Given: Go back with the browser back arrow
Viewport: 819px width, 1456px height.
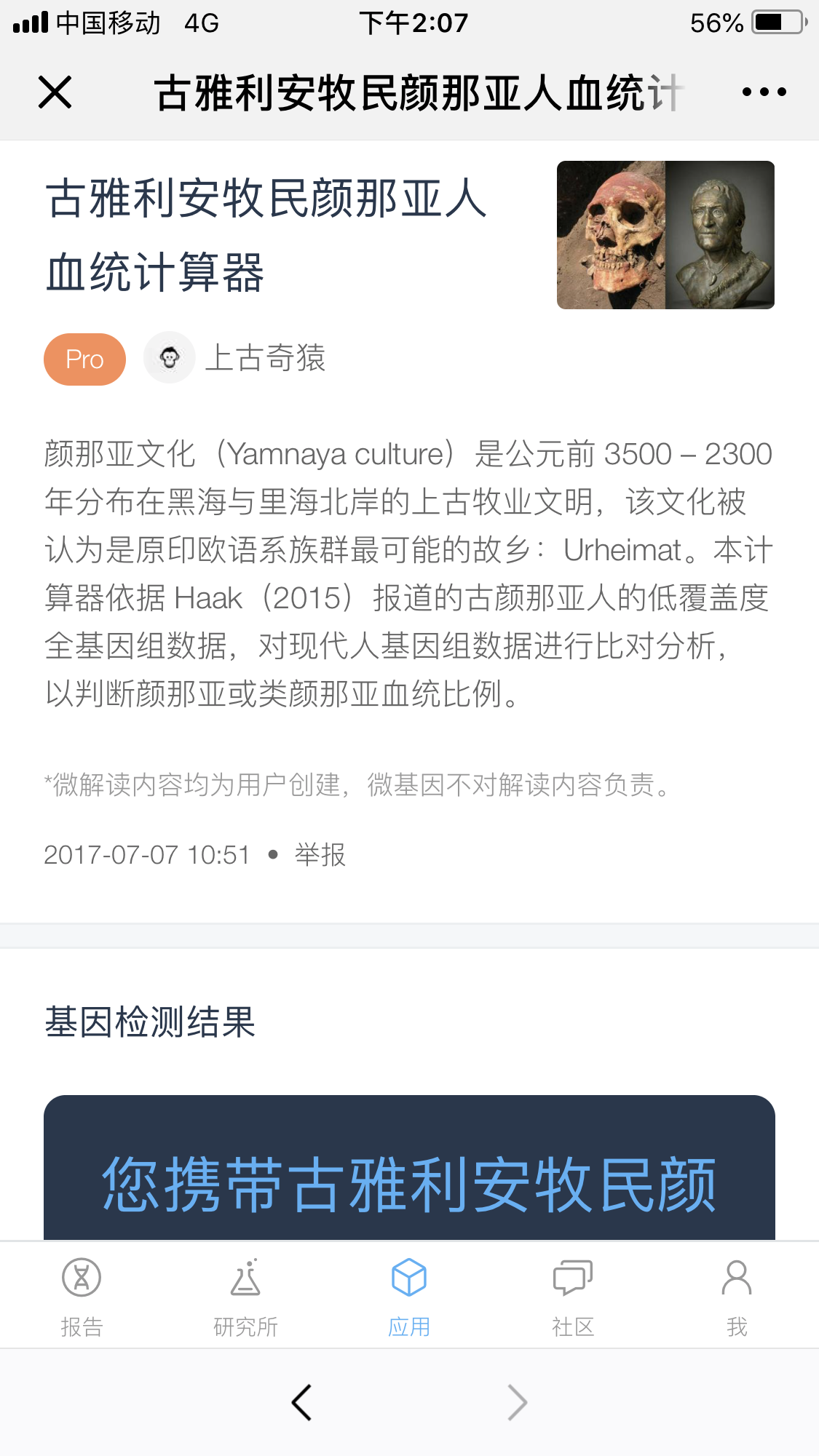Looking at the screenshot, I should pyautogui.click(x=301, y=1402).
